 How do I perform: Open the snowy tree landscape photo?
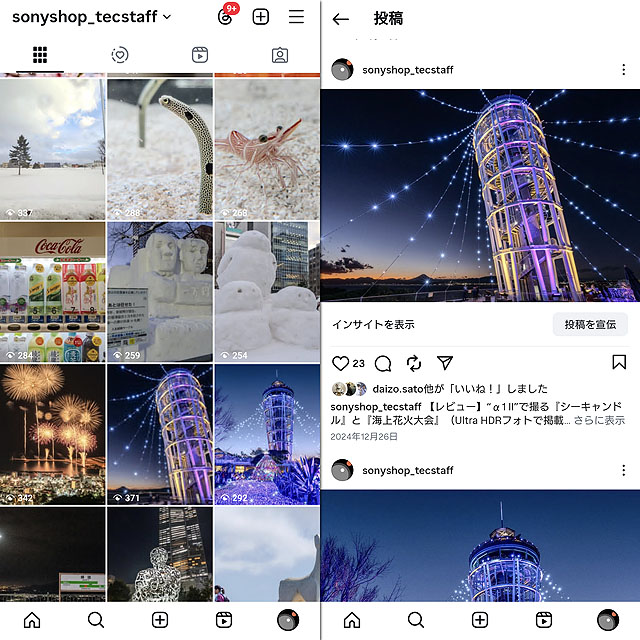click(x=52, y=148)
